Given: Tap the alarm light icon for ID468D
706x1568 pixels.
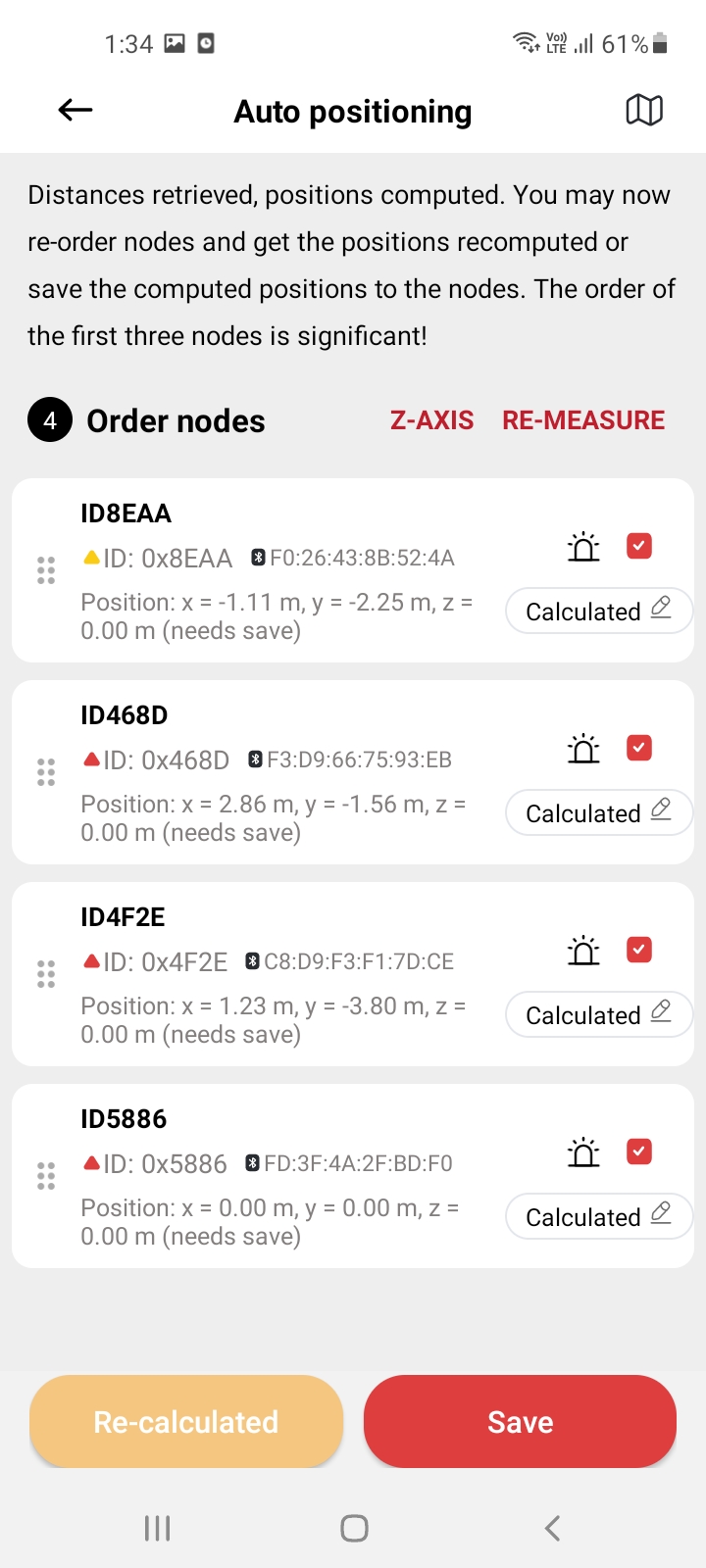Looking at the screenshot, I should pyautogui.click(x=583, y=748).
